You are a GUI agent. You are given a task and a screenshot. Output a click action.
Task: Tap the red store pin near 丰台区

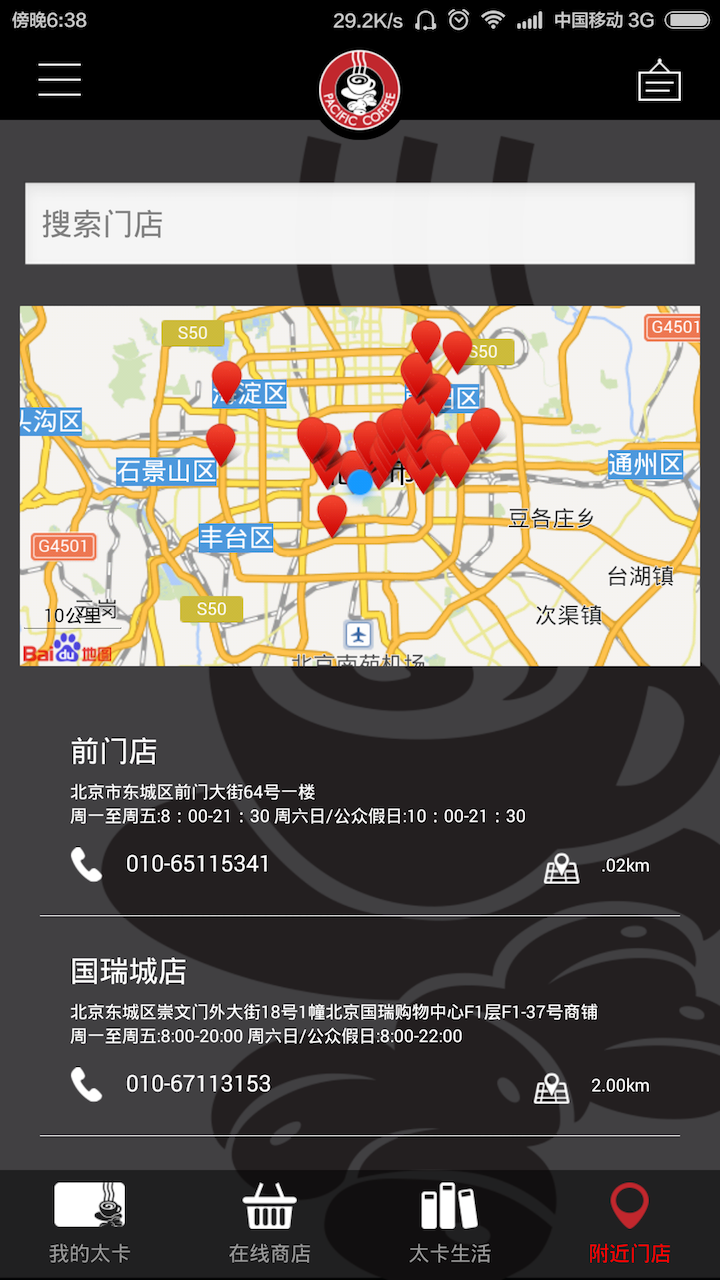(x=332, y=513)
